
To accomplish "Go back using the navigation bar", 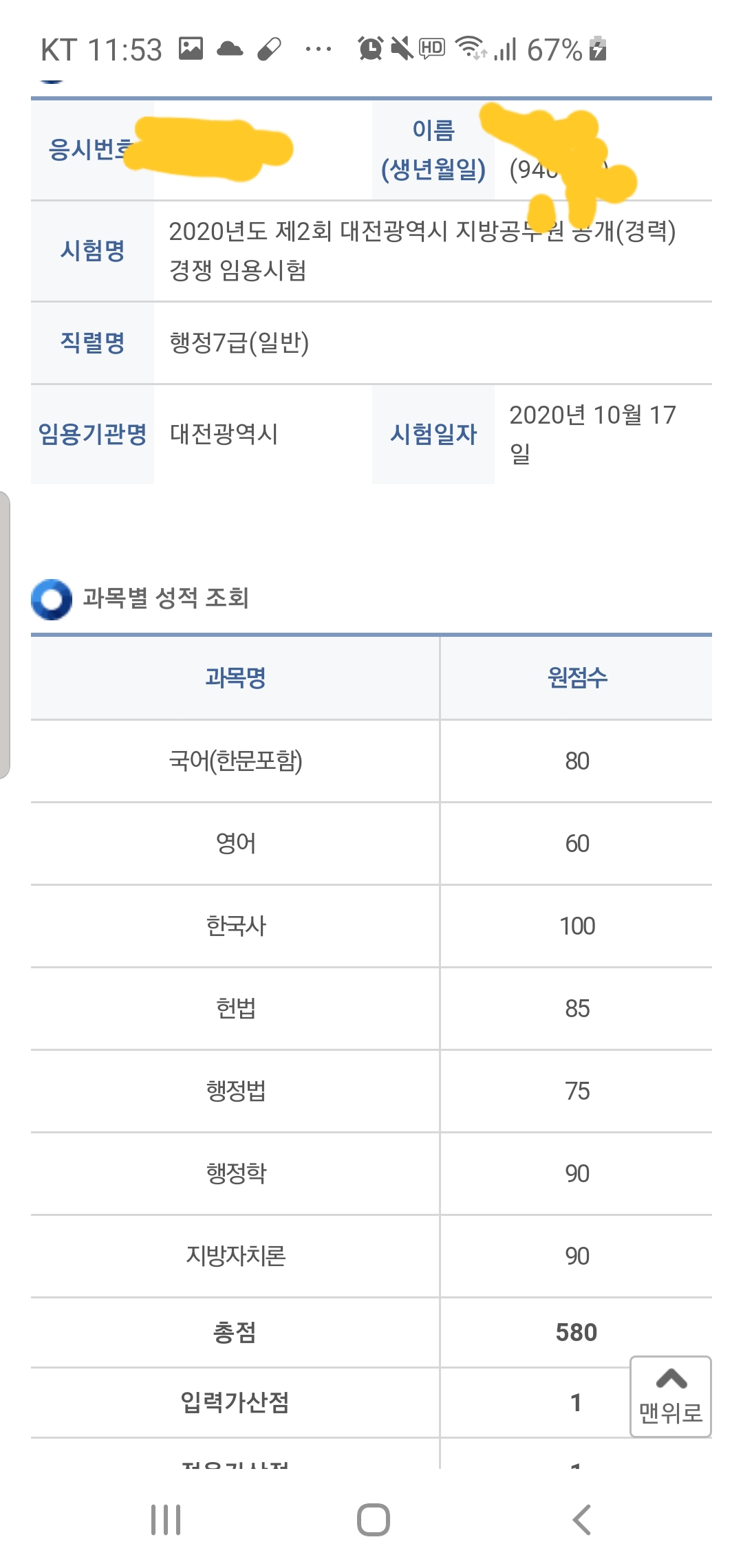I will (582, 1520).
